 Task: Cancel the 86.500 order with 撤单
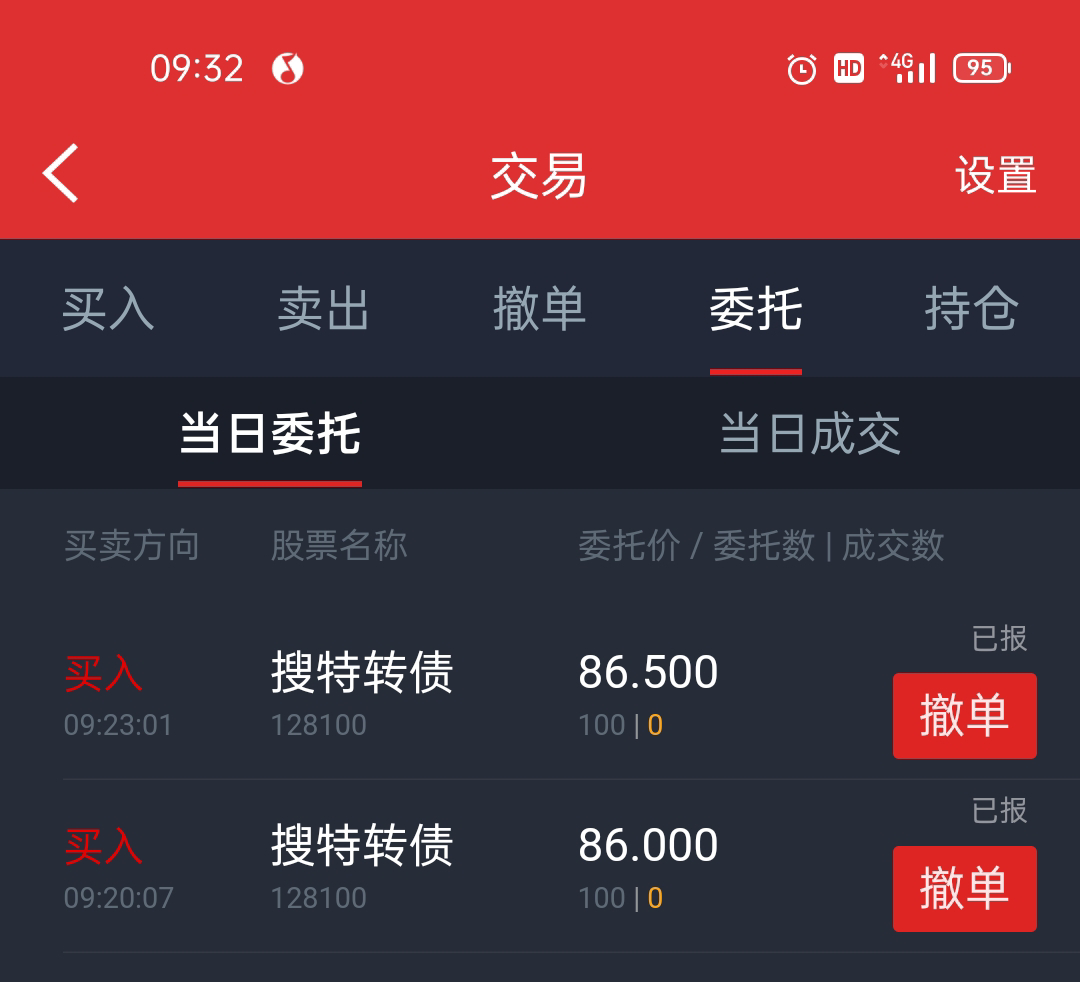pos(964,716)
